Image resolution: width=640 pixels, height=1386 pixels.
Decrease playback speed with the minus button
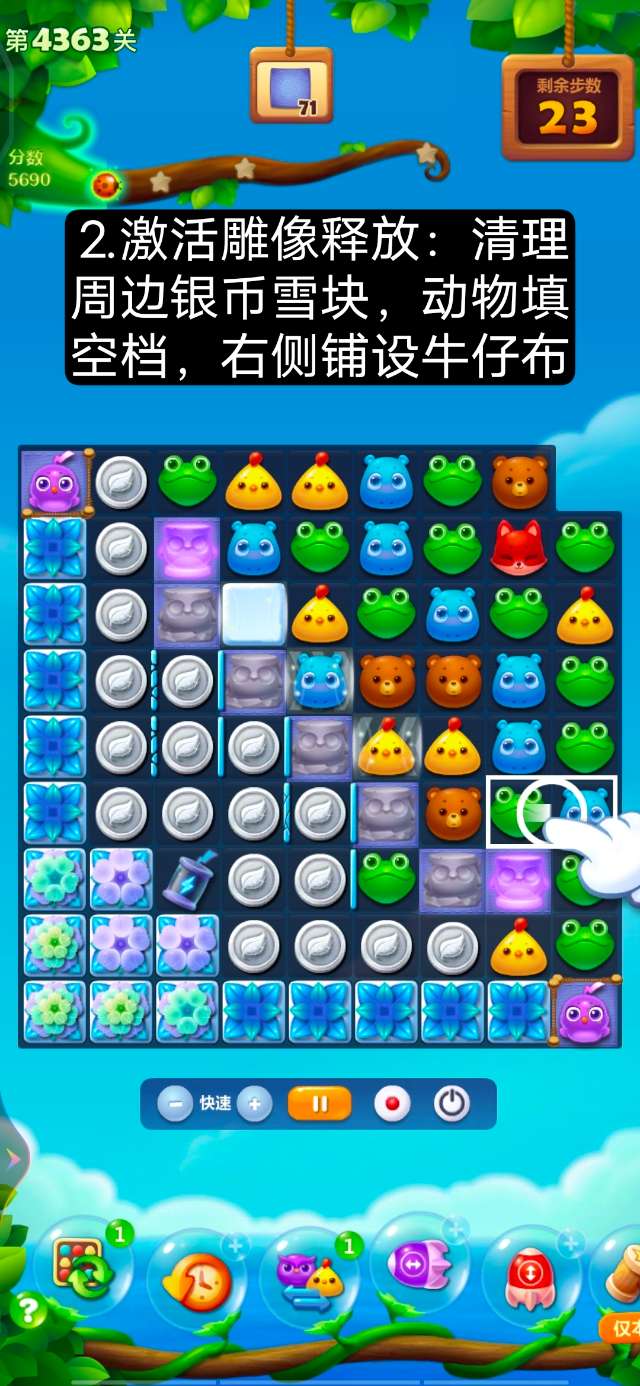tap(175, 1104)
